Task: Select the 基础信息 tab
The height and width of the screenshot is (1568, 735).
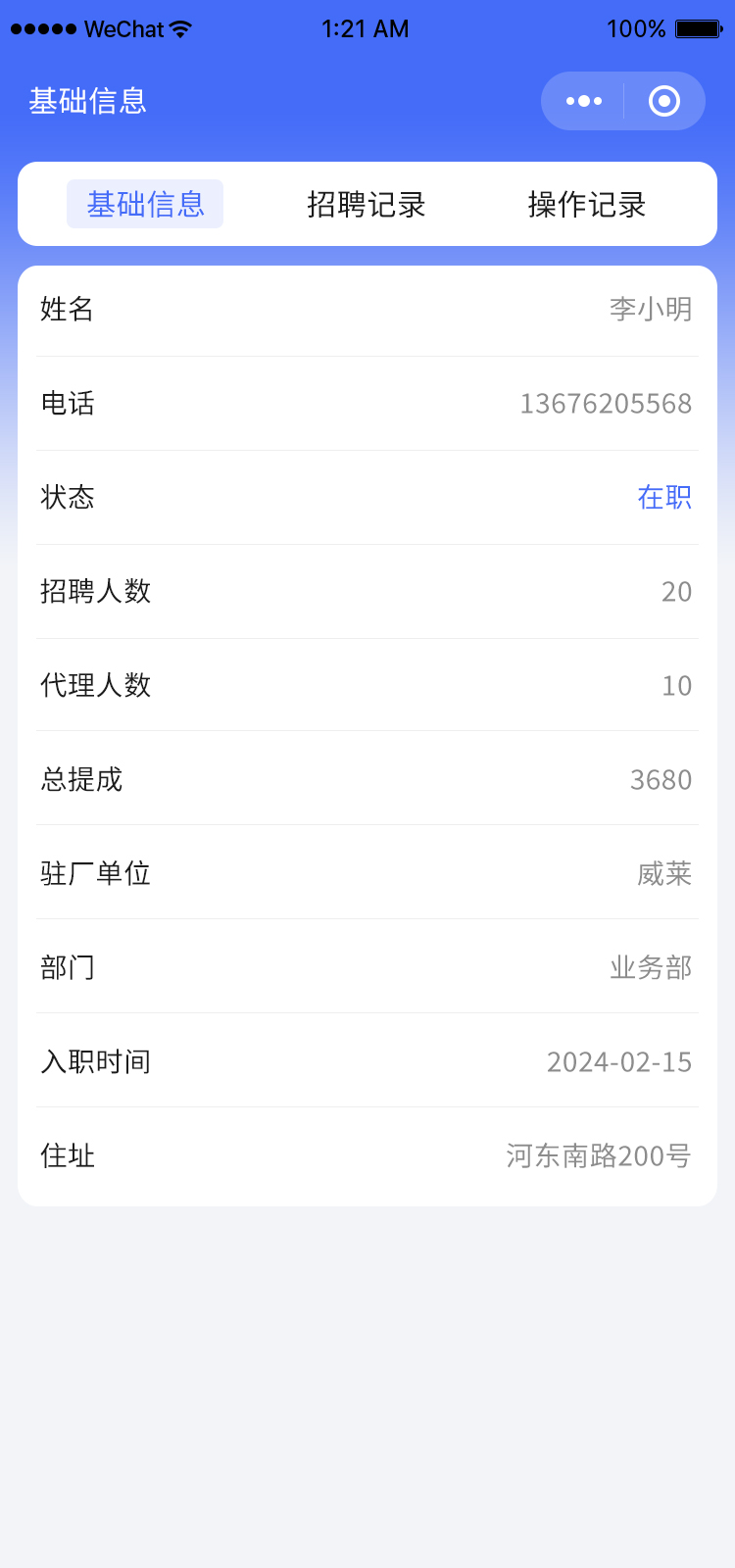Action: [x=145, y=204]
